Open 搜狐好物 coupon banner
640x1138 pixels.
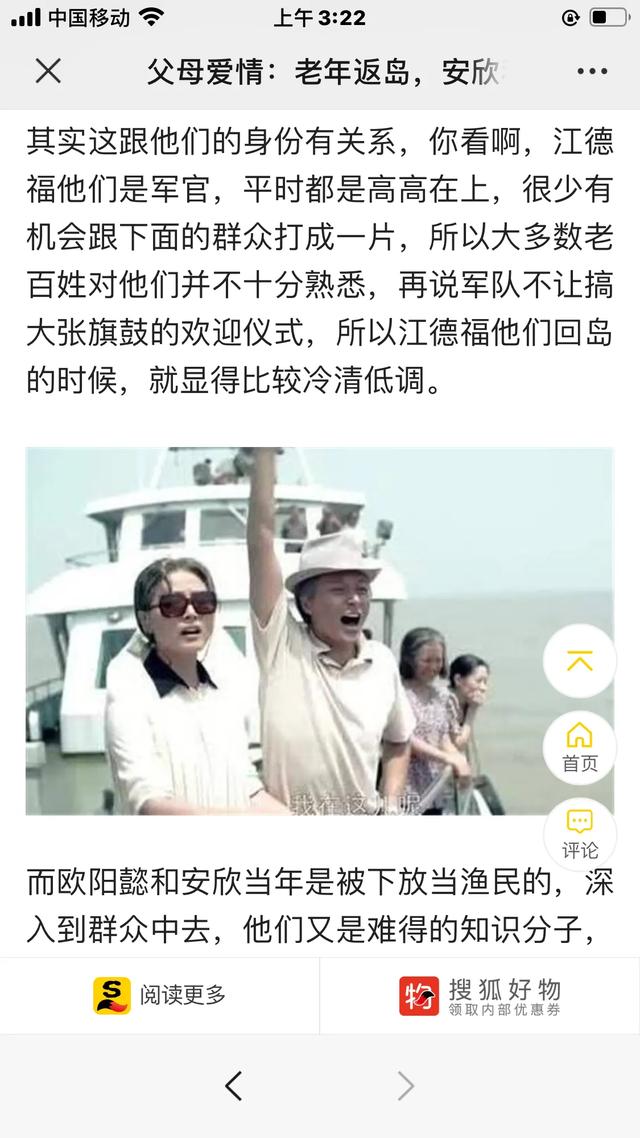pos(480,995)
